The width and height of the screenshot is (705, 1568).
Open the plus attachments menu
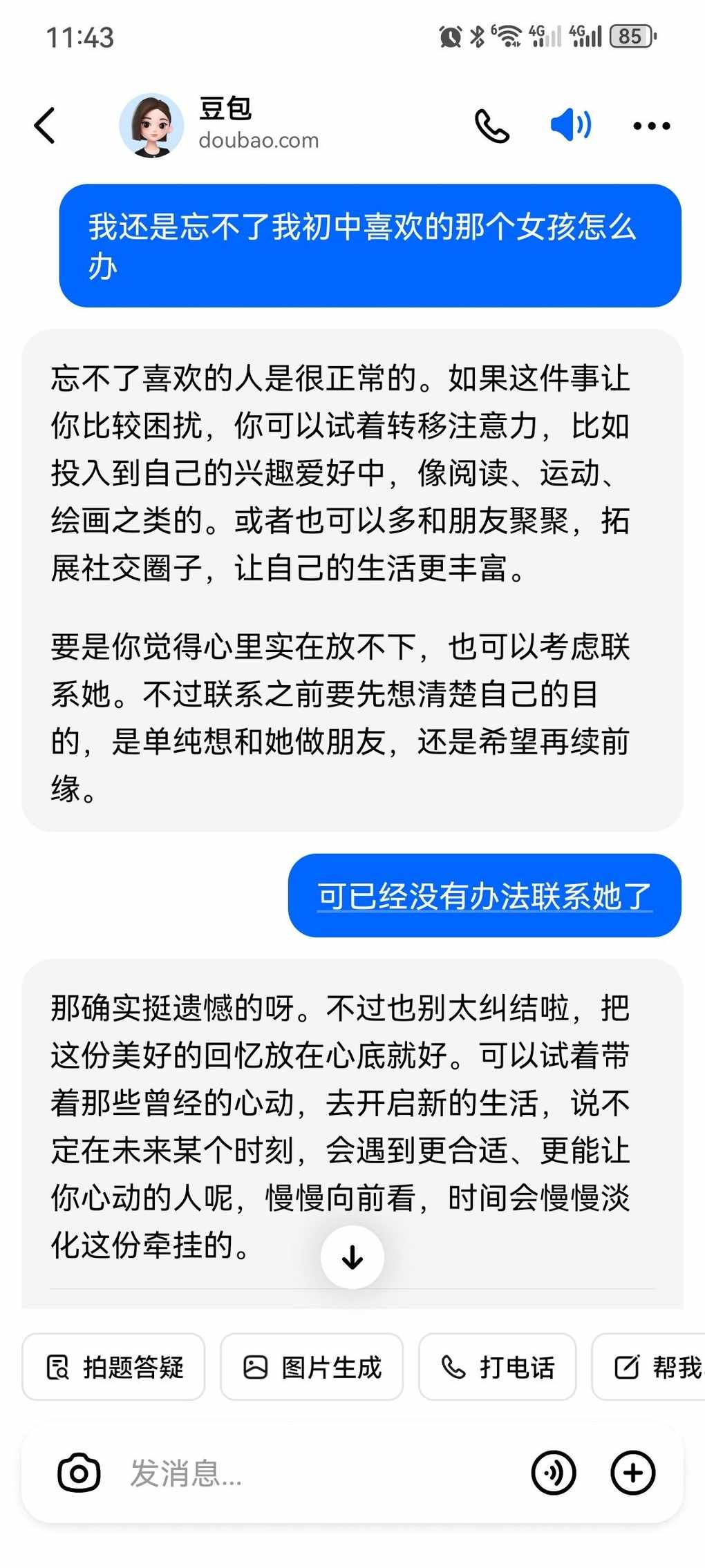tap(633, 1473)
